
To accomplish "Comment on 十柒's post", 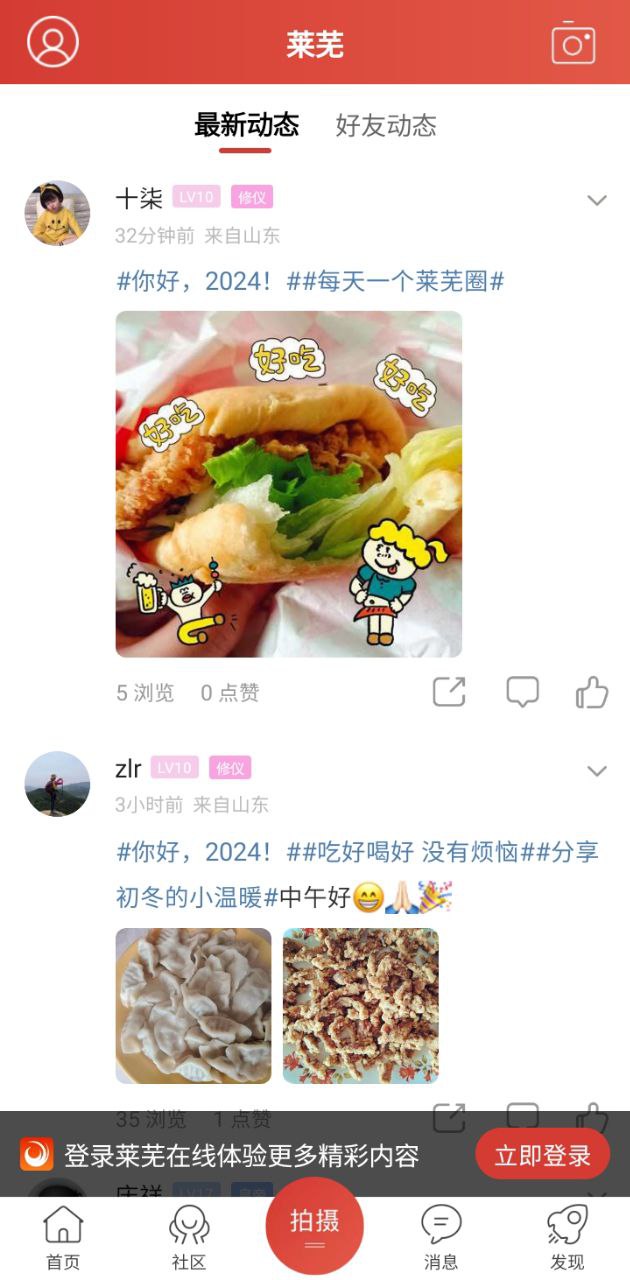I will click(x=522, y=692).
